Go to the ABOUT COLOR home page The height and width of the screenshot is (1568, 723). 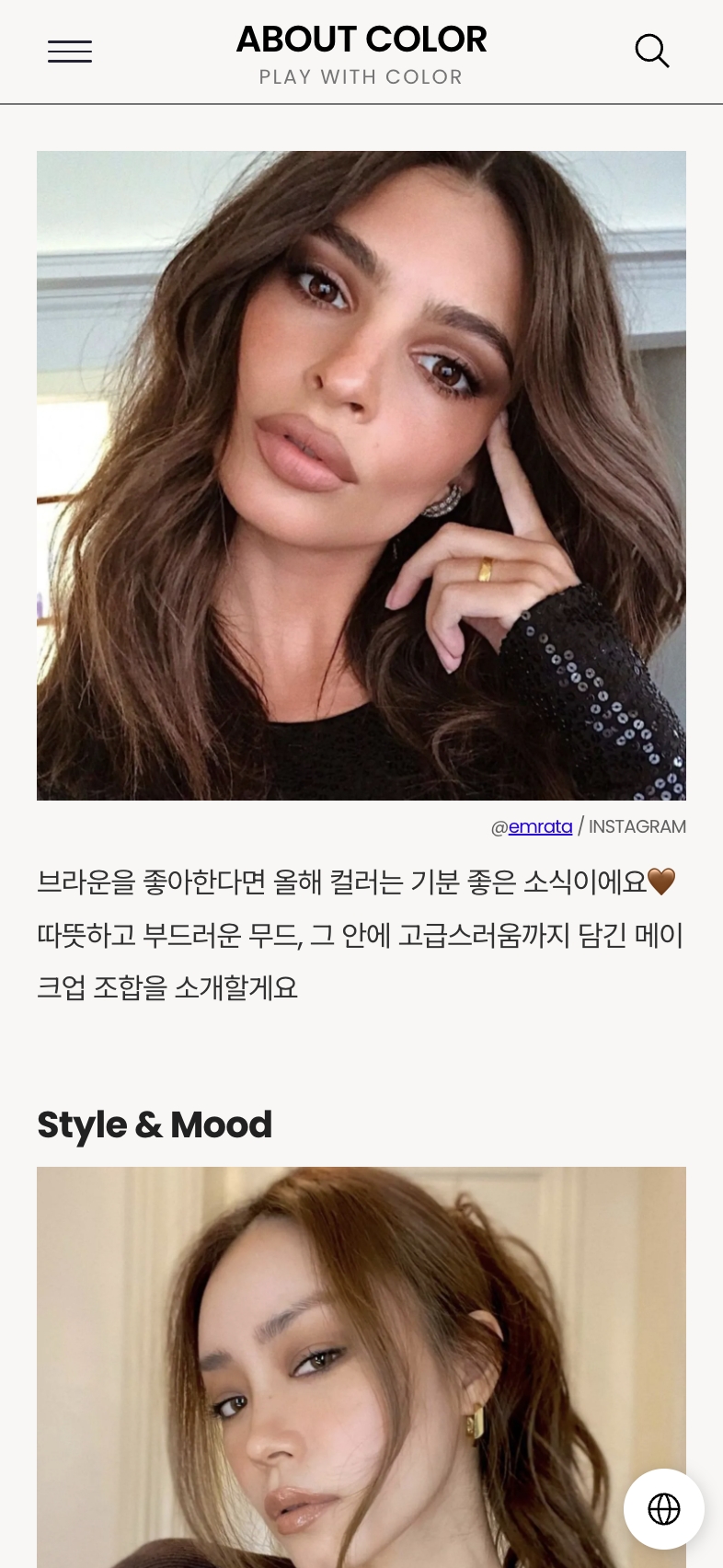pos(361,40)
